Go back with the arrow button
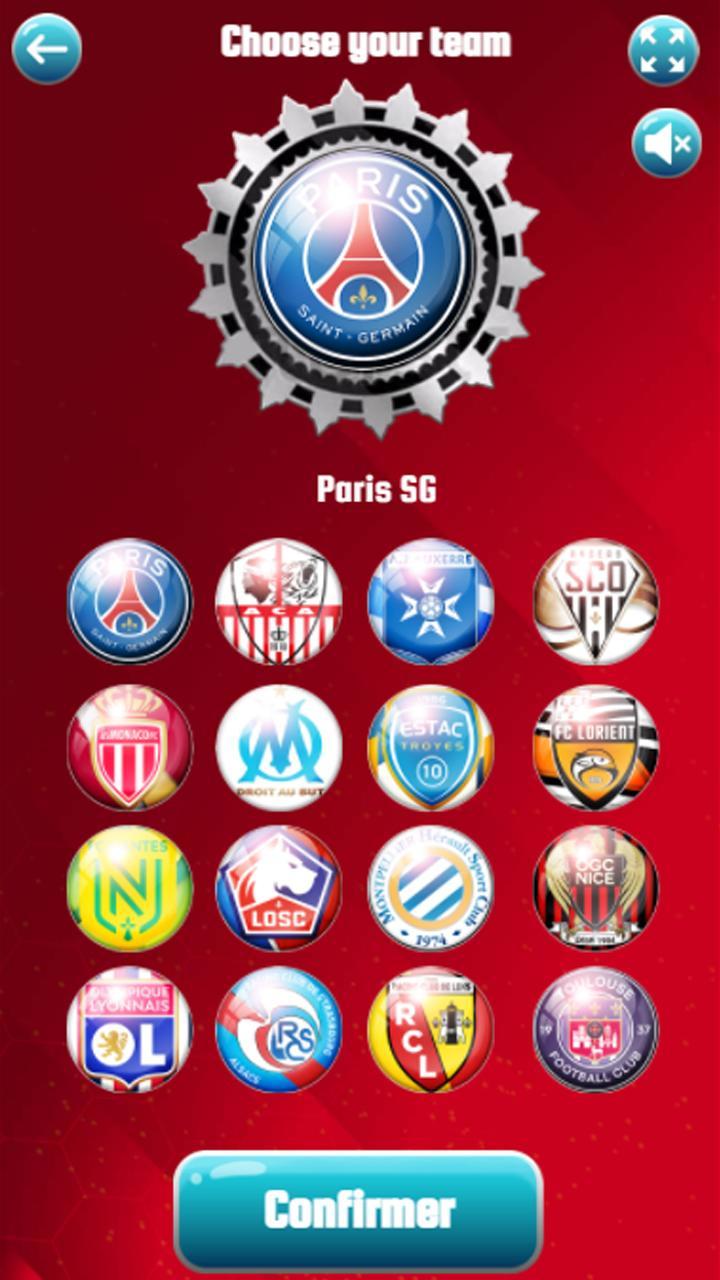 pyautogui.click(x=45, y=48)
